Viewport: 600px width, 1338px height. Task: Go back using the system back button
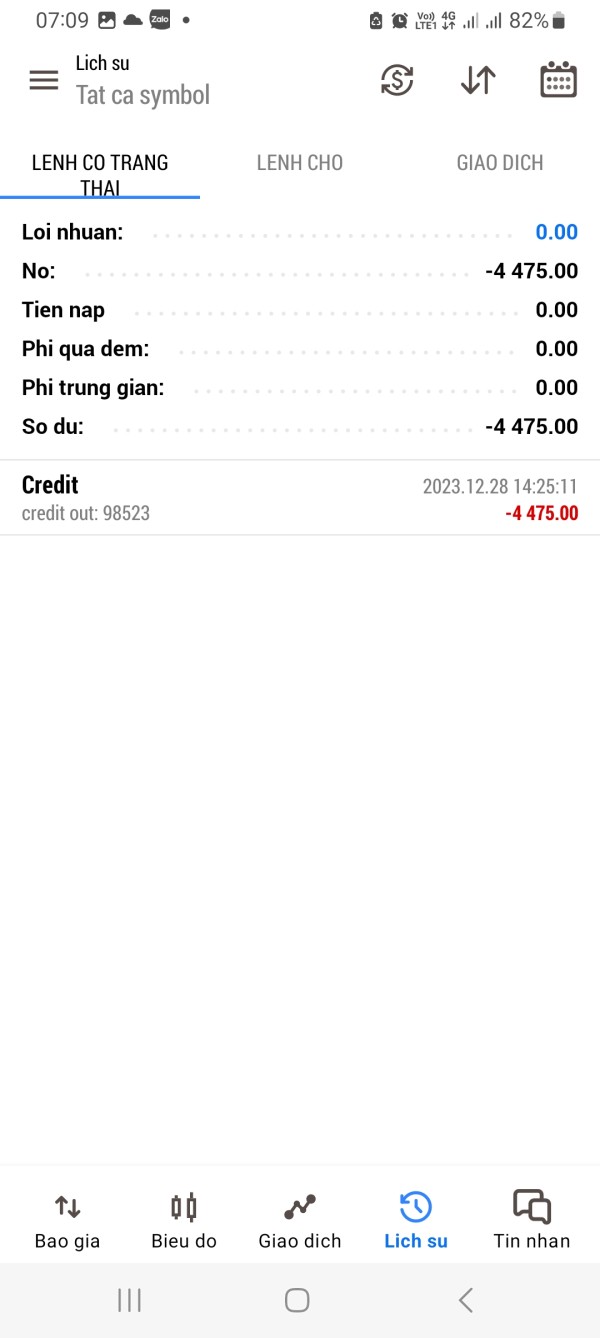click(465, 1300)
